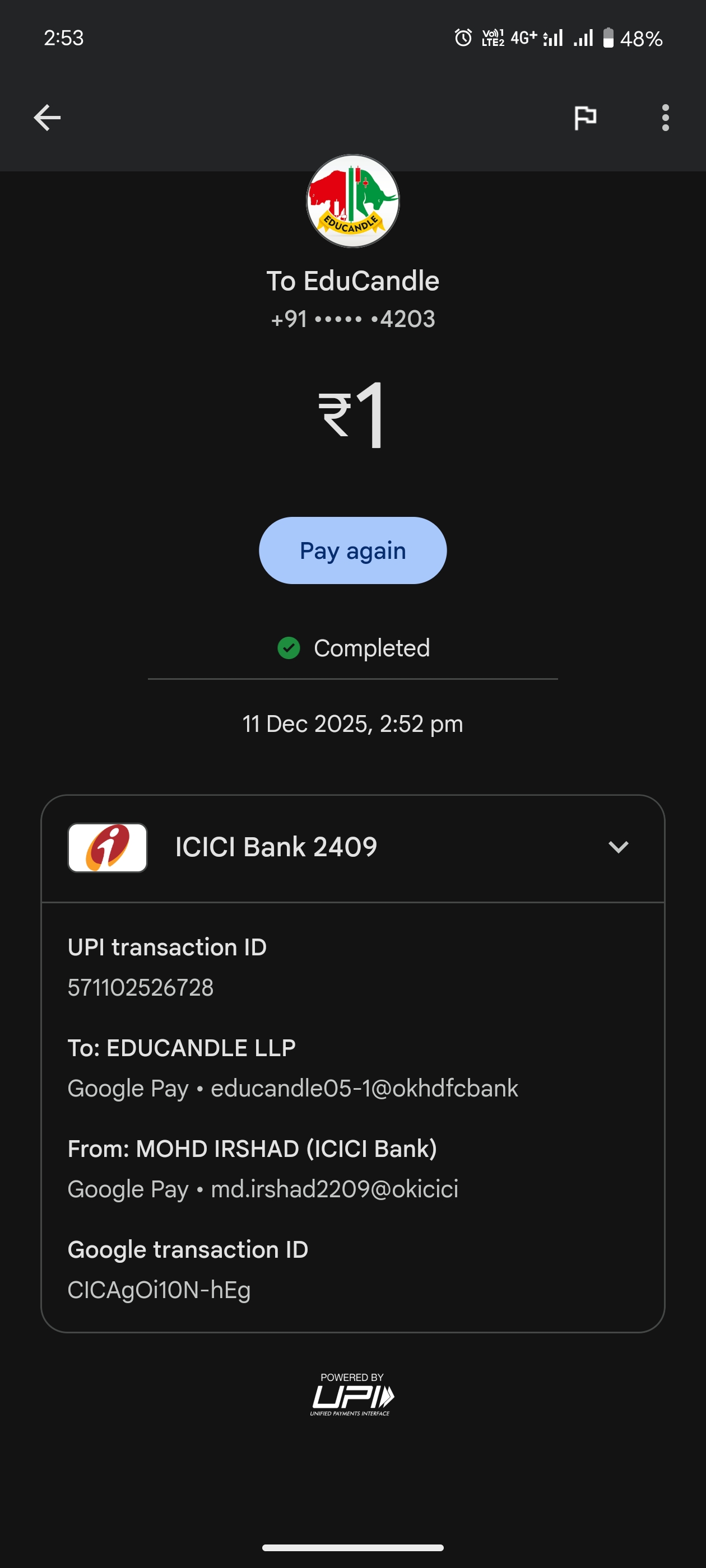The width and height of the screenshot is (706, 1568).
Task: Open the three-dot overflow menu
Action: coord(665,118)
